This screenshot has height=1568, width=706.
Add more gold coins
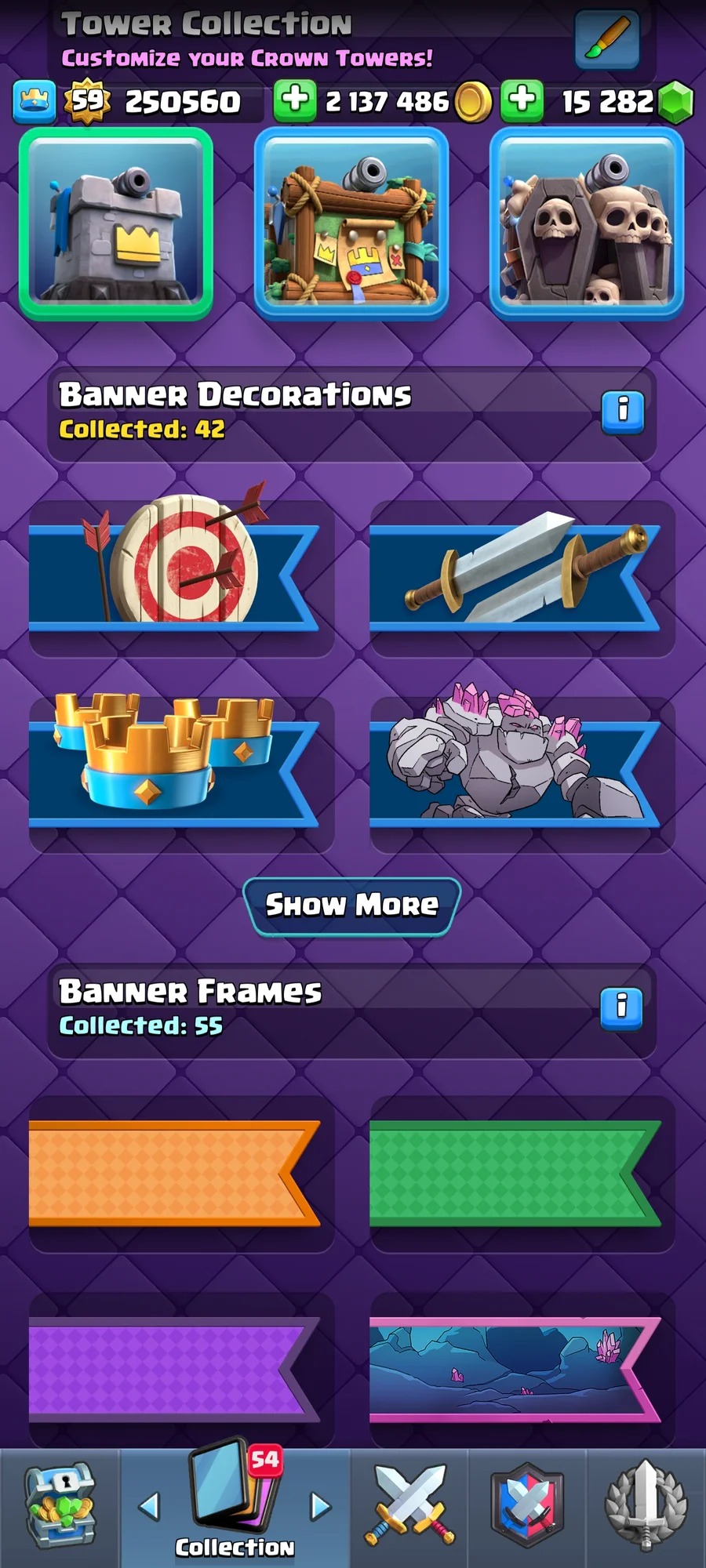pyautogui.click(x=295, y=101)
